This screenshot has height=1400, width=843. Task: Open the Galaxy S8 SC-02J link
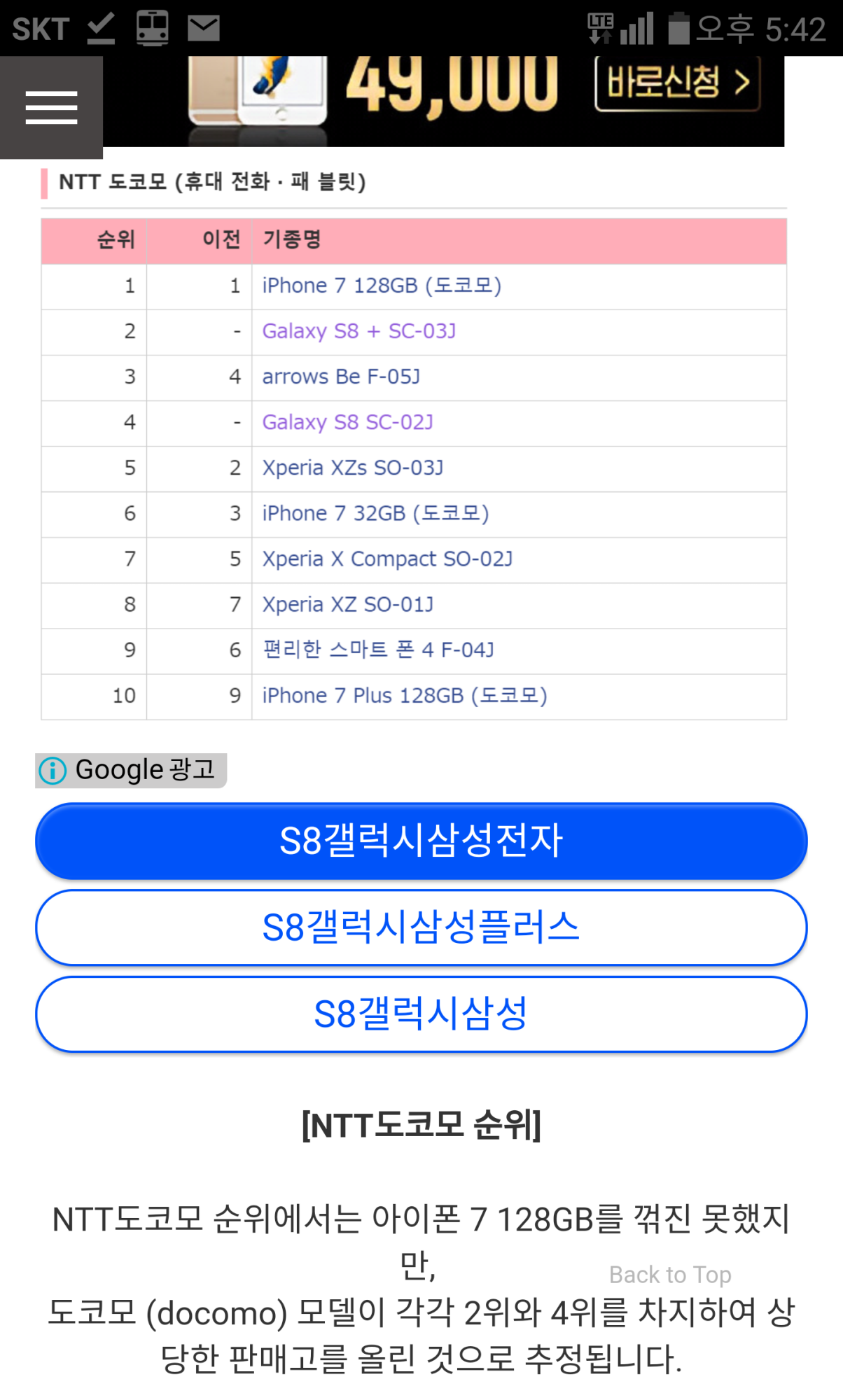(347, 422)
